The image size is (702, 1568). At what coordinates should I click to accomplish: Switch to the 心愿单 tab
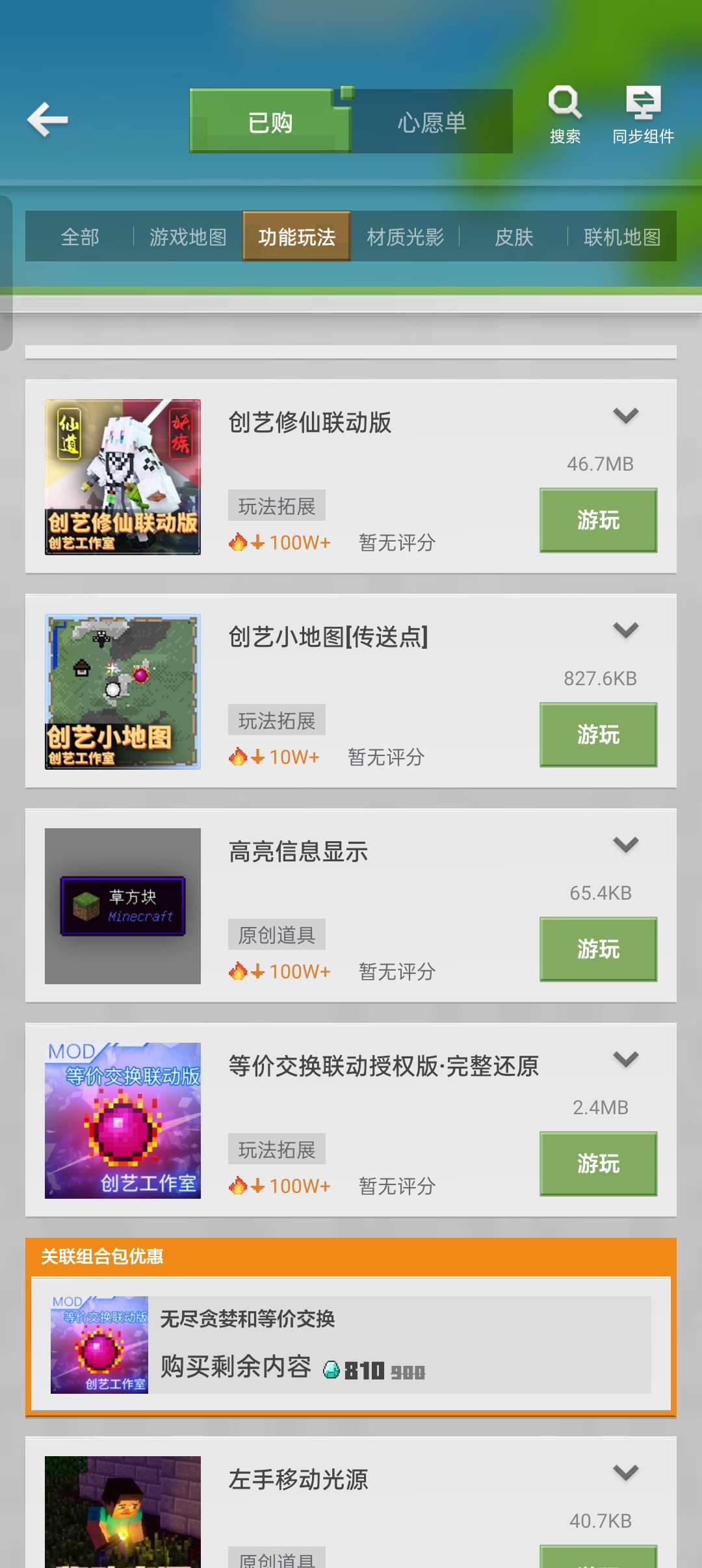[x=432, y=122]
